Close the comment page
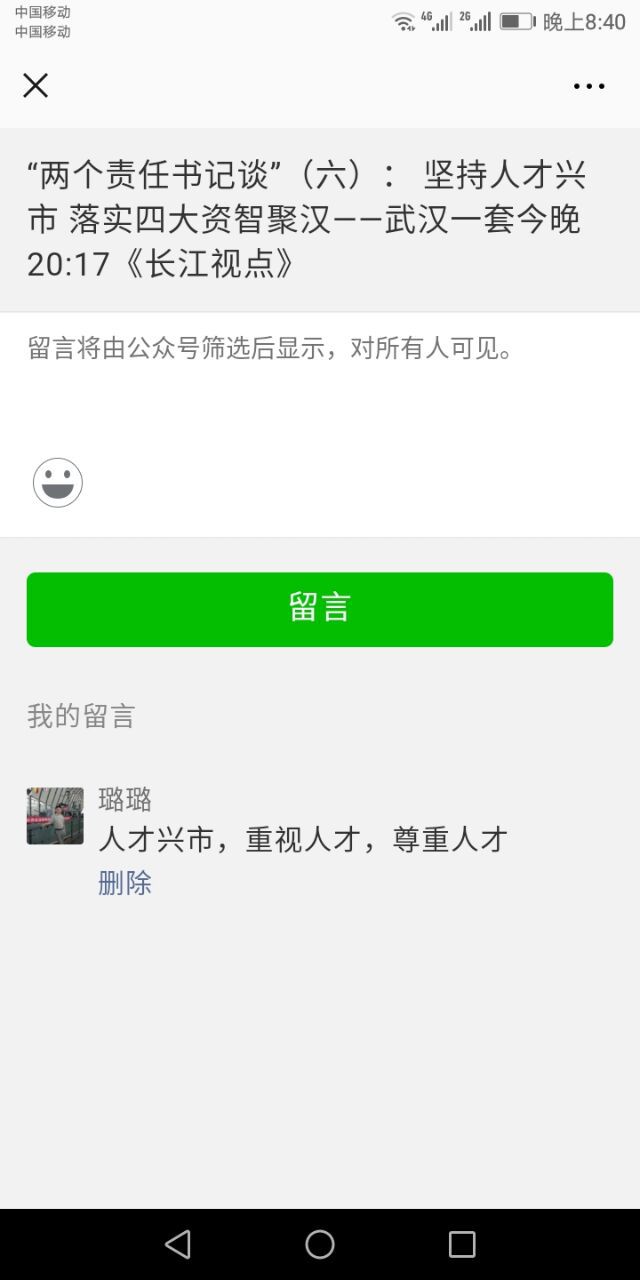 pos(36,86)
